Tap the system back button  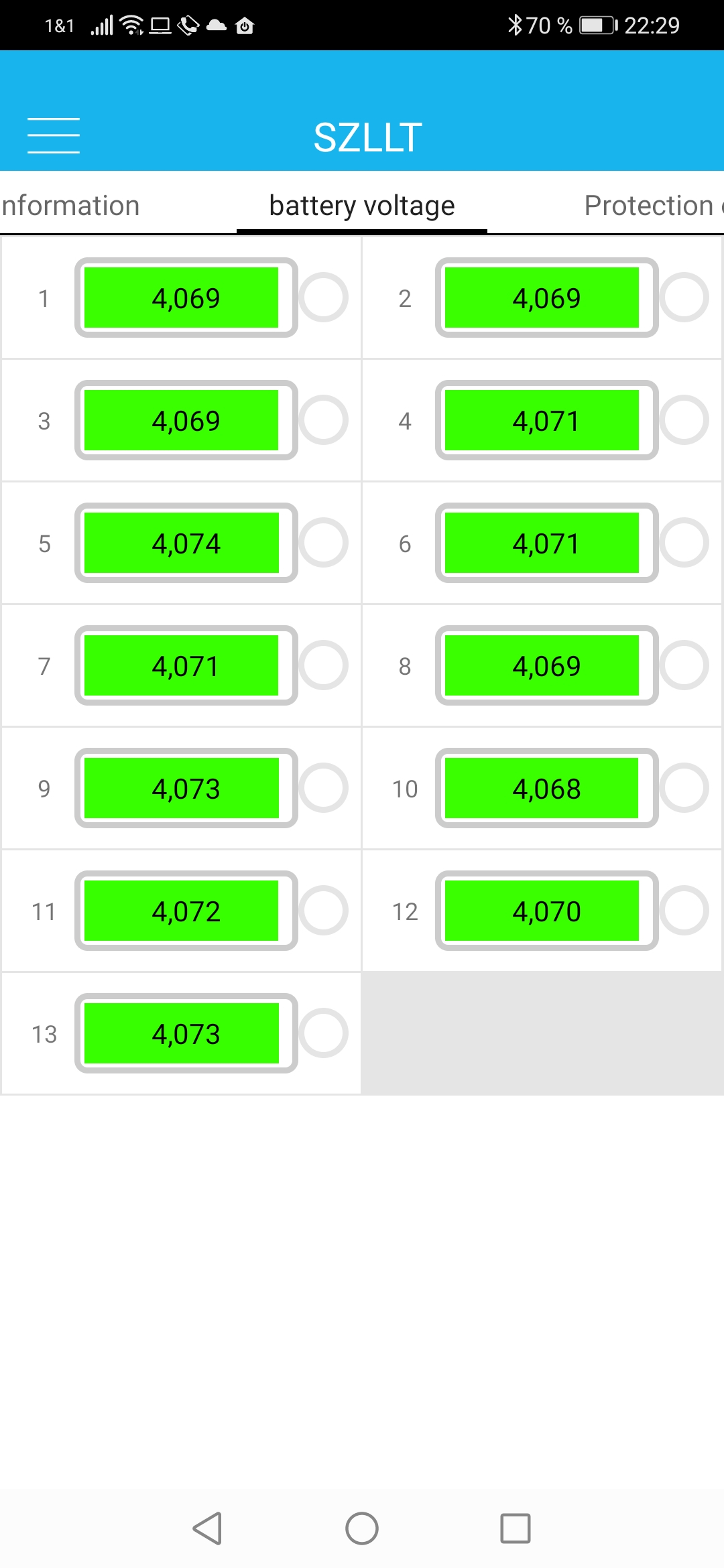click(208, 1528)
